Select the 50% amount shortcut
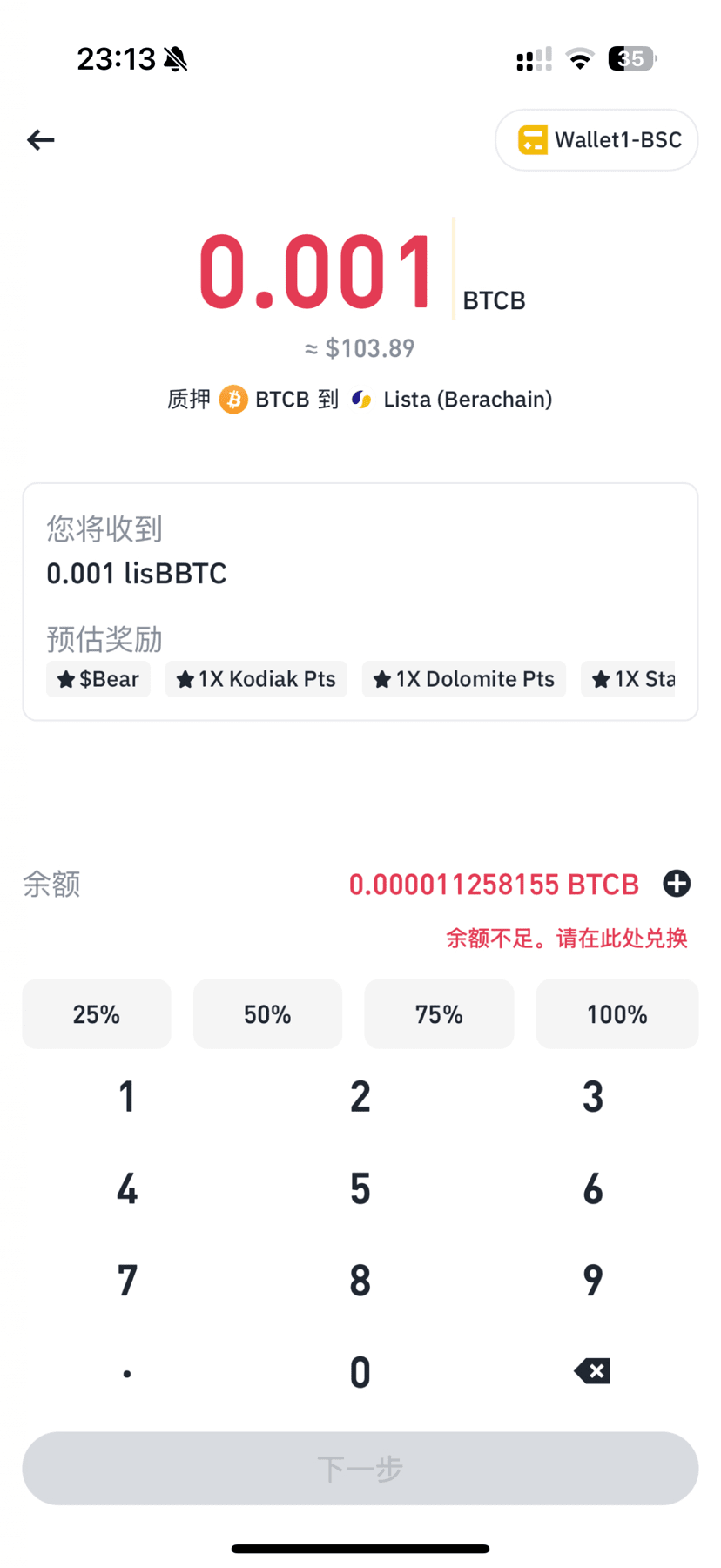The image size is (721, 1568). (x=267, y=1013)
